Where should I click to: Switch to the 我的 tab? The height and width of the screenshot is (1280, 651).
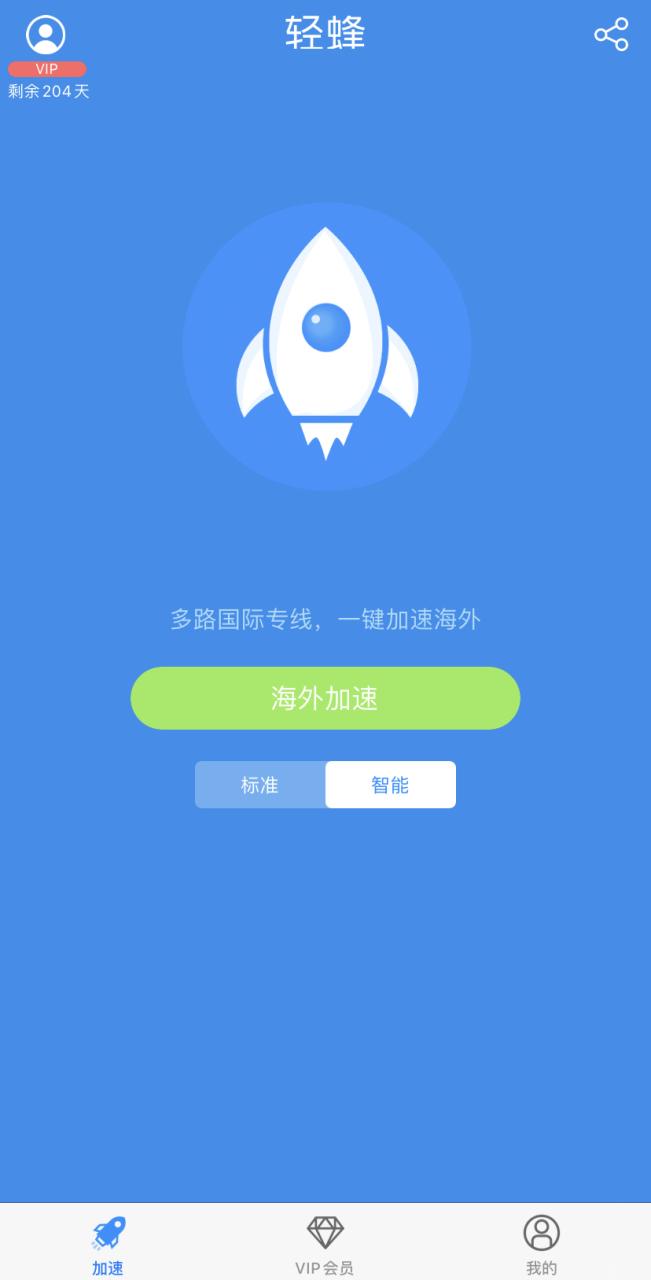click(541, 1243)
